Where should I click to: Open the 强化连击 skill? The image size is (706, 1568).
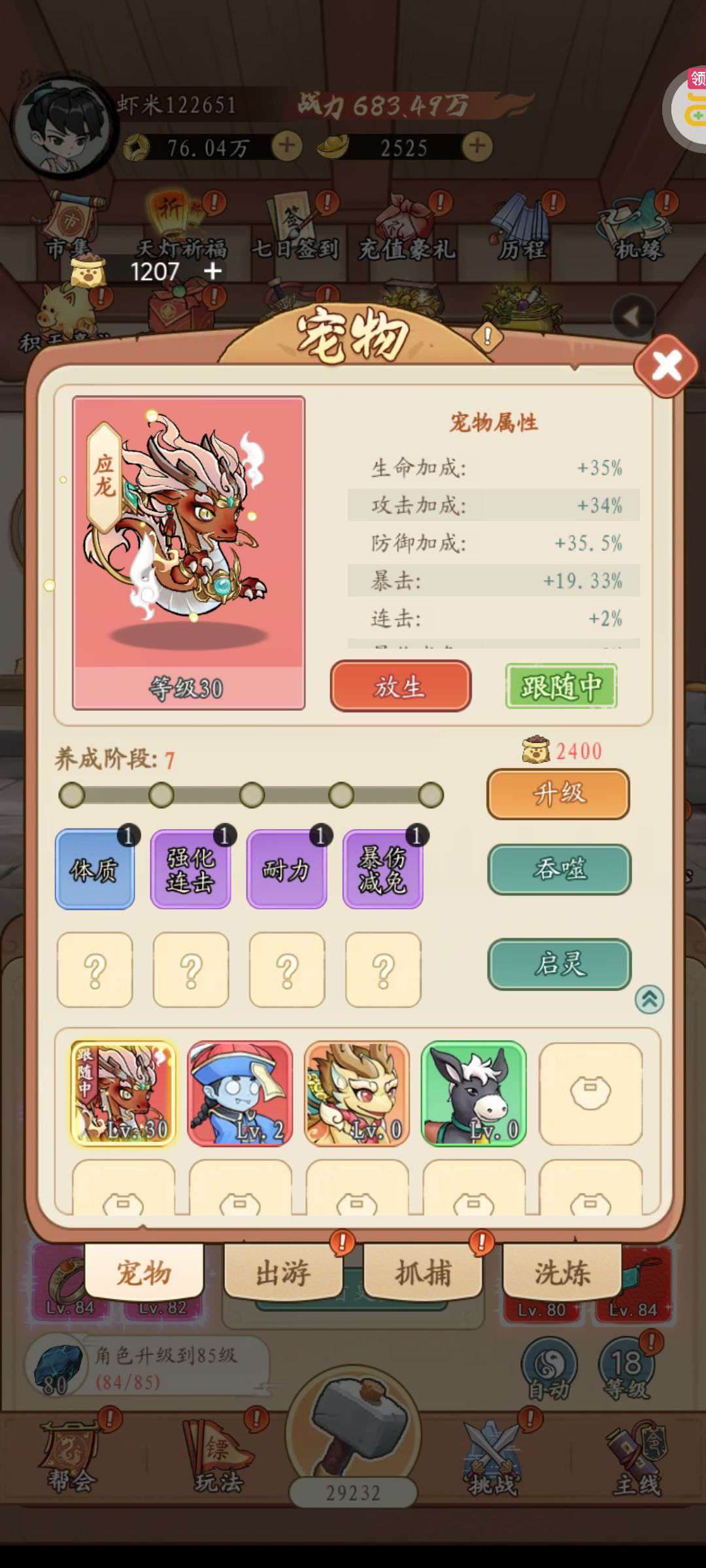tap(190, 869)
